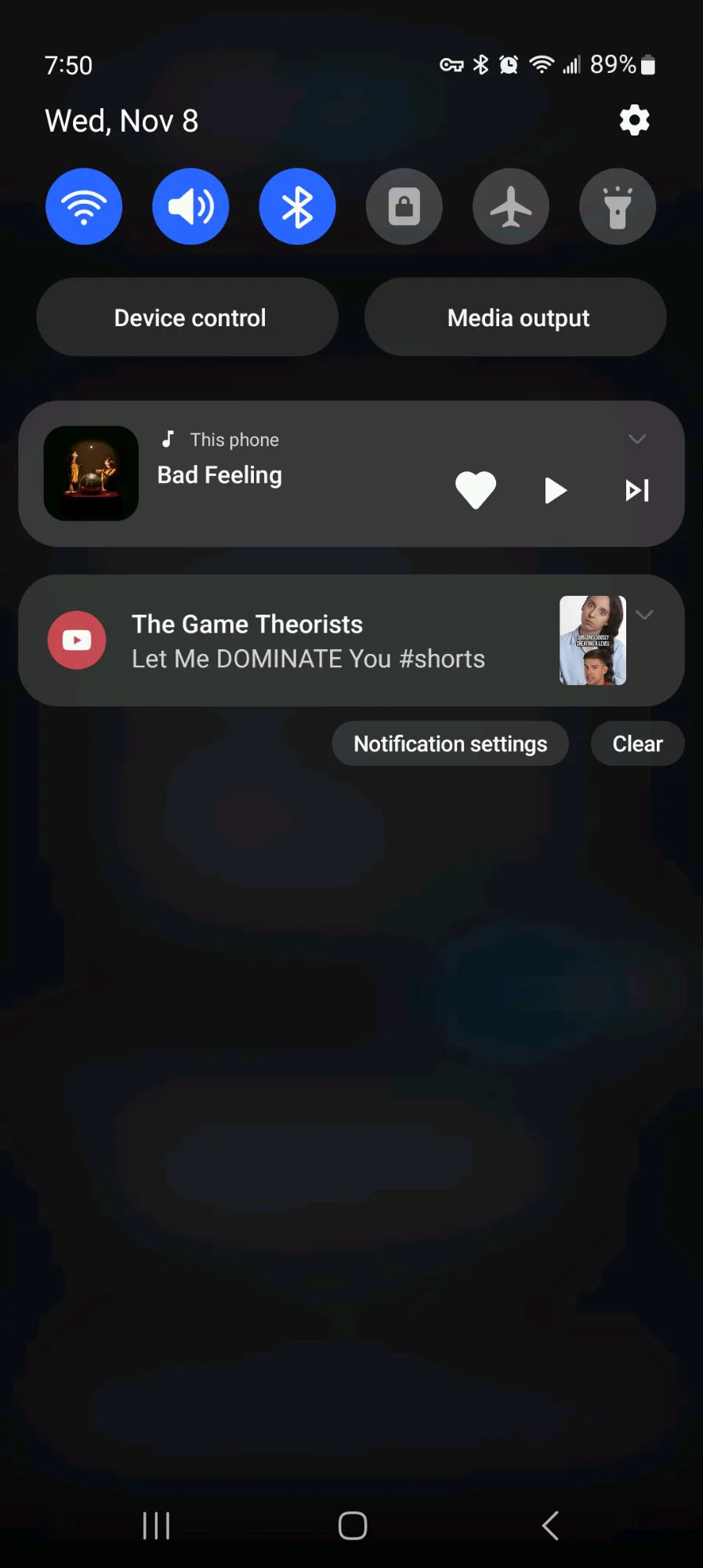703x1568 pixels.
Task: Turn off Wi-Fi quick toggle
Action: pos(84,207)
